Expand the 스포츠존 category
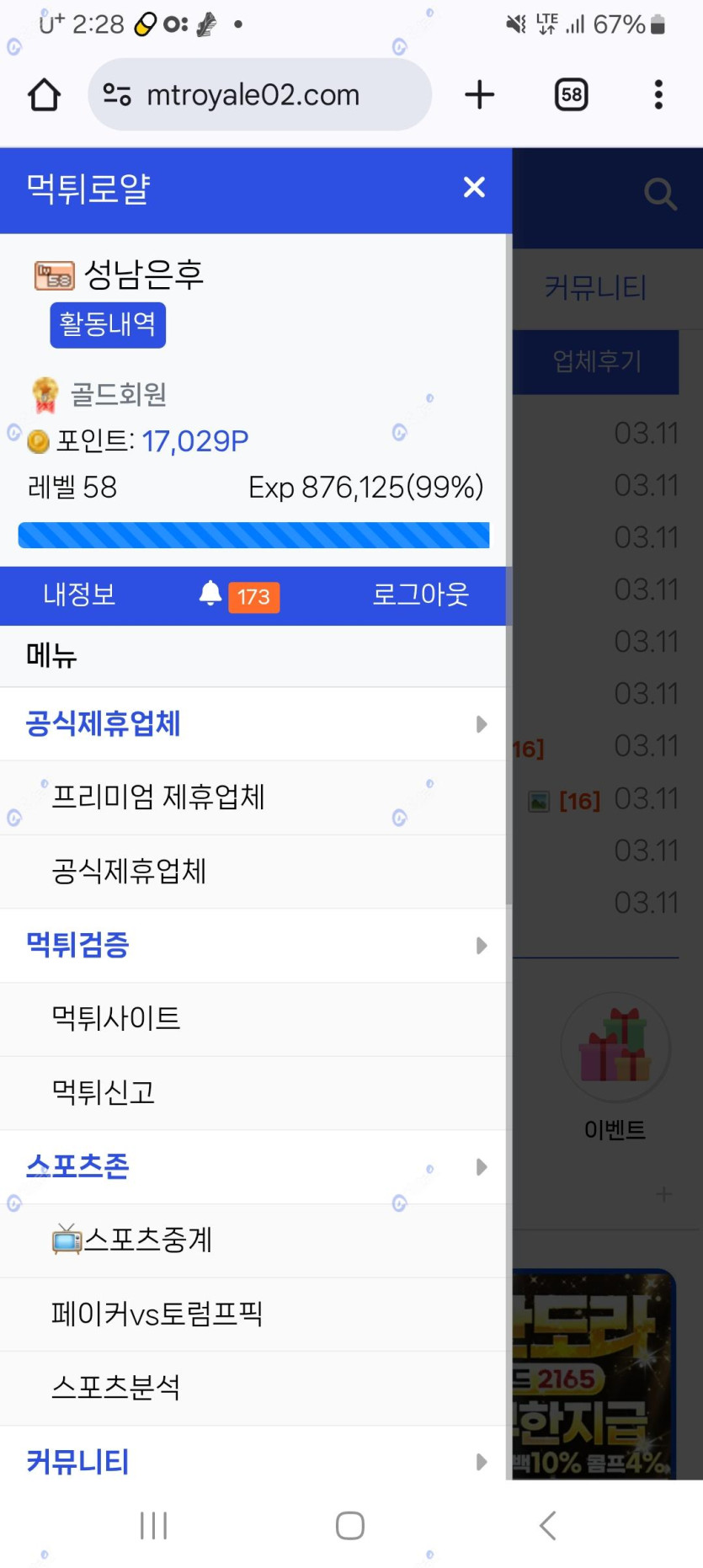 pyautogui.click(x=253, y=1166)
